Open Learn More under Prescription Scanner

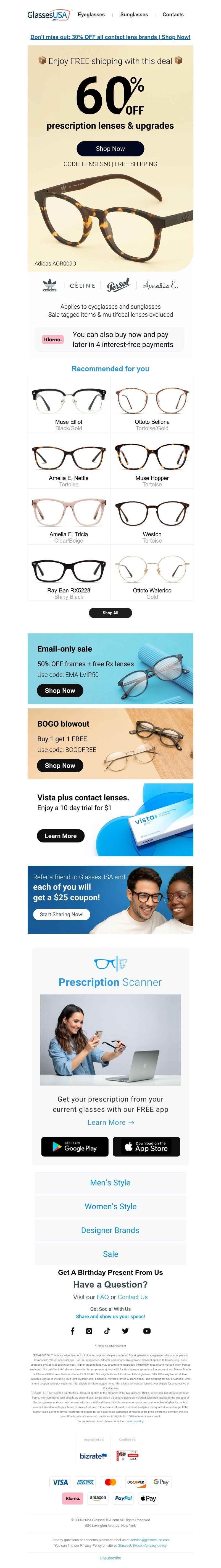pos(110,1123)
